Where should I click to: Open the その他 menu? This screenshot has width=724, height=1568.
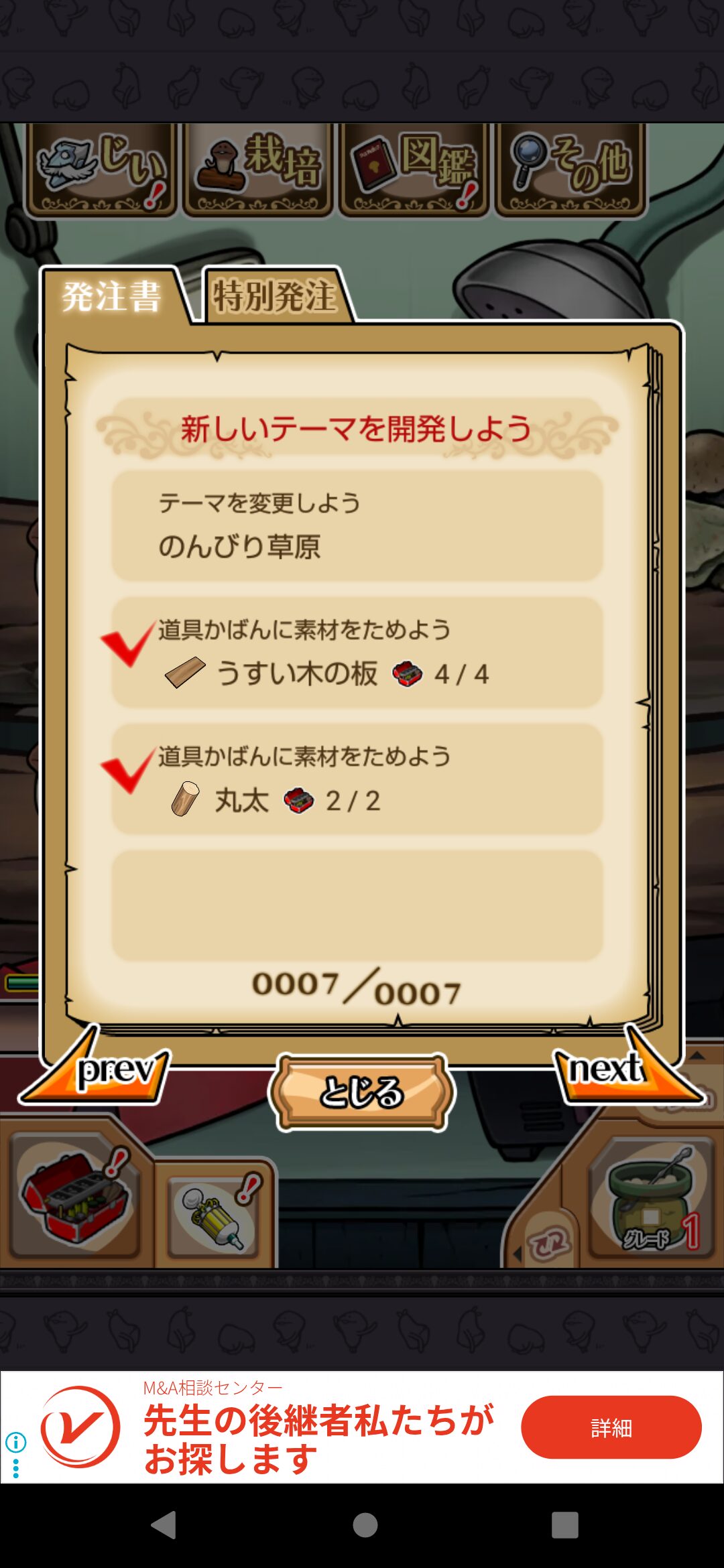[570, 170]
